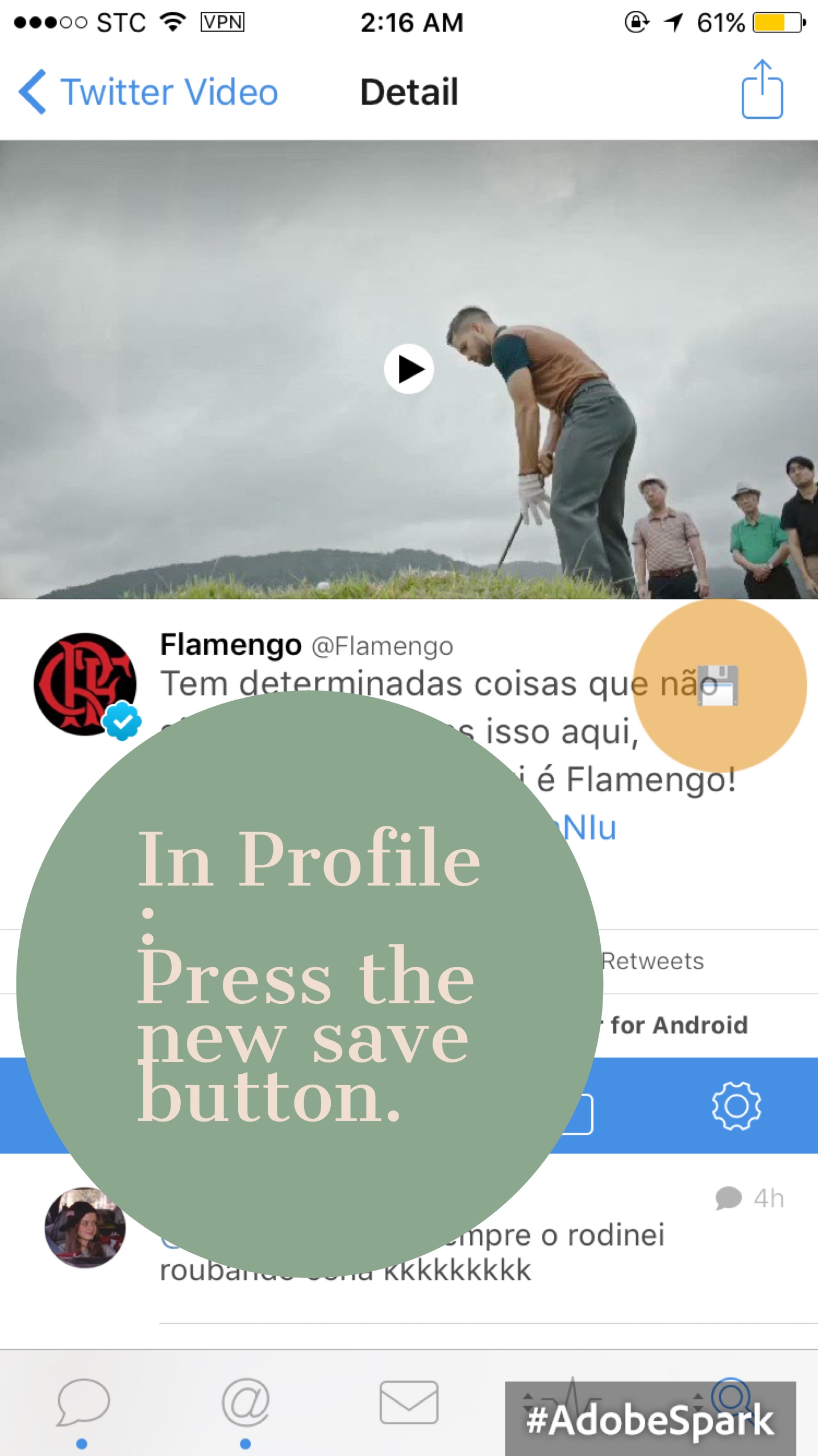Viewport: 818px width, 1456px height.
Task: Tap the floppy disk save button
Action: pos(719,685)
